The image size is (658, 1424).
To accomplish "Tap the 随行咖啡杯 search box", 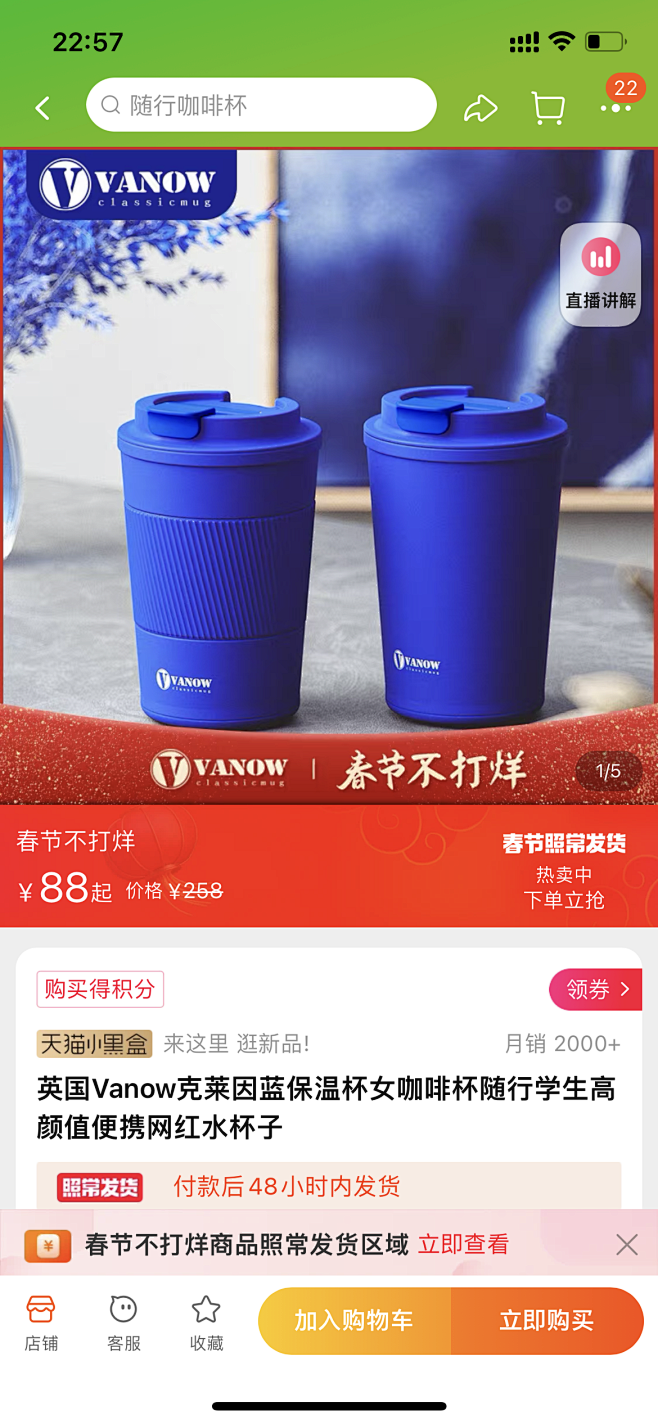I will click(261, 105).
